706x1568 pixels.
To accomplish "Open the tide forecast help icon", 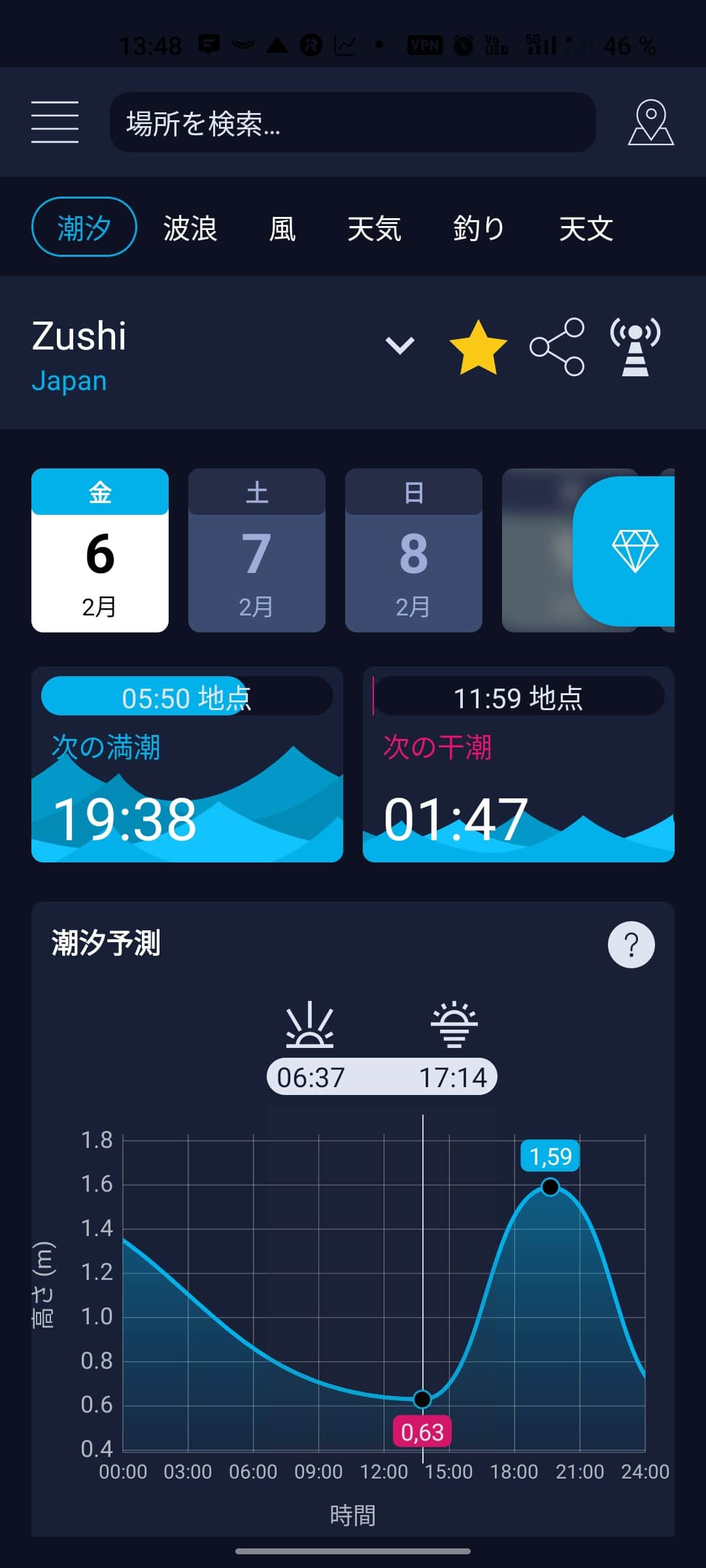I will point(631,944).
